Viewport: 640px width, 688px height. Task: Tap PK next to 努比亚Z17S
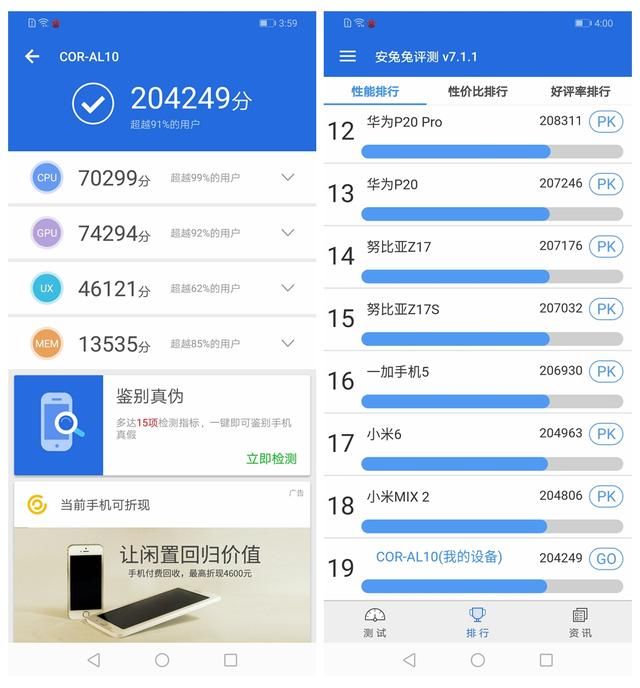tap(606, 309)
